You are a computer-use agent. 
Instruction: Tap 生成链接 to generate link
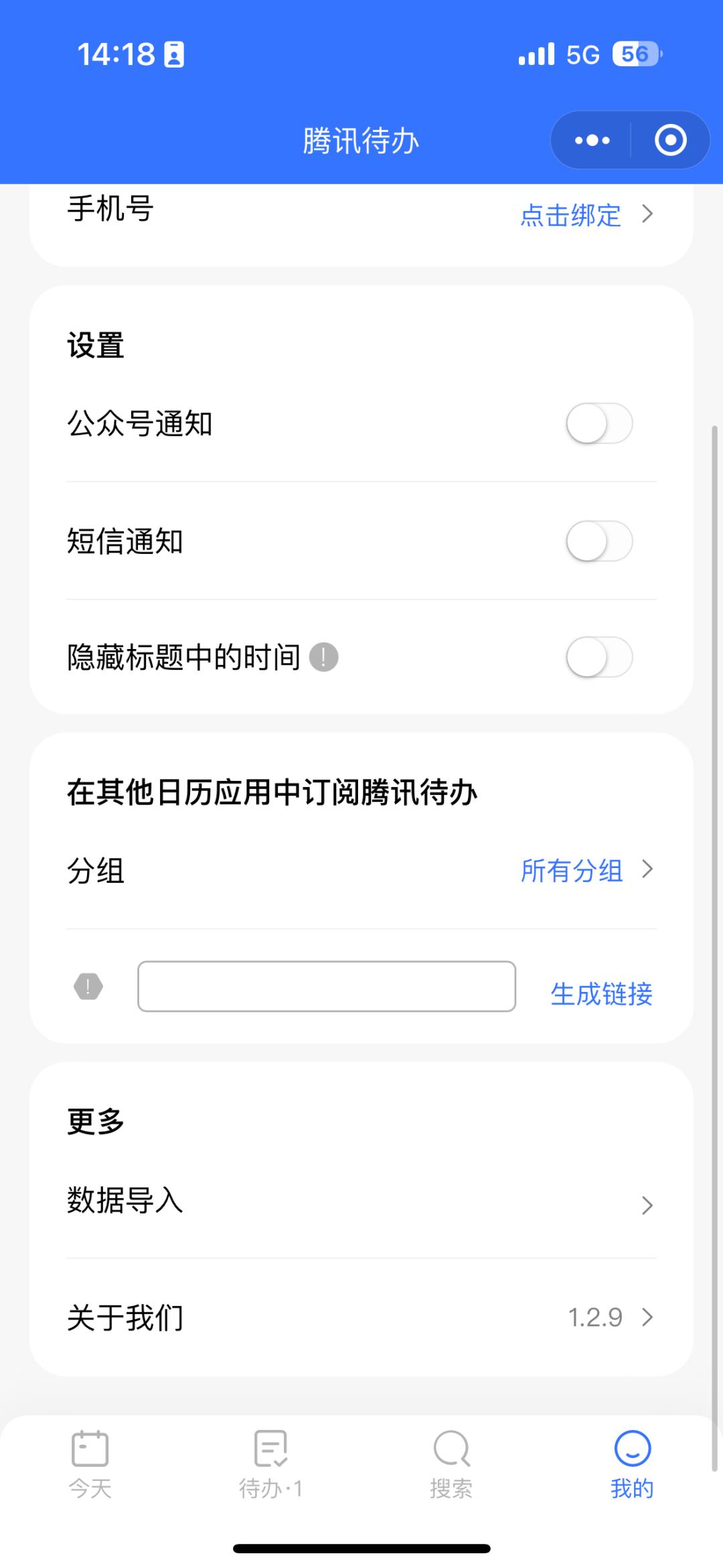click(x=601, y=994)
